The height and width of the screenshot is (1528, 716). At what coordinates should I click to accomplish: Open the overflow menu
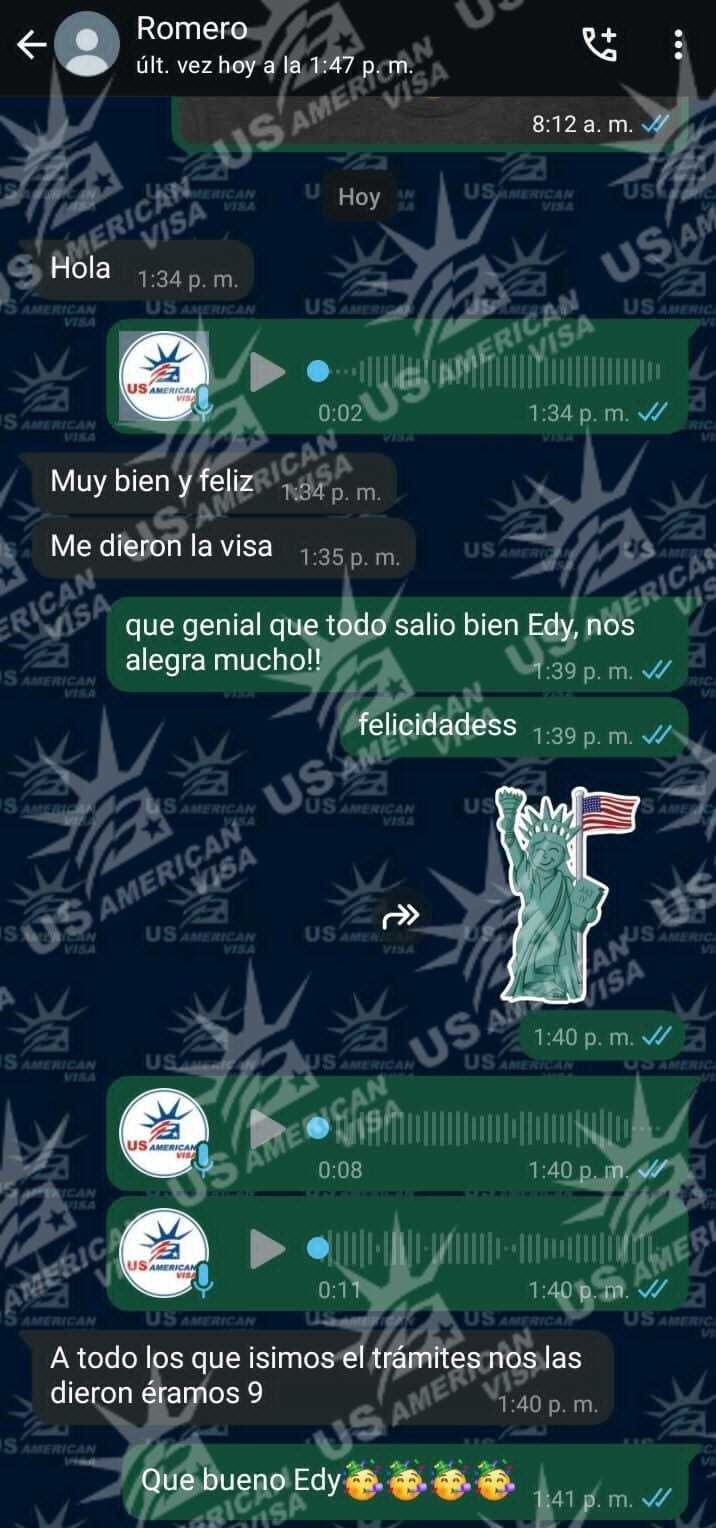coord(679,45)
